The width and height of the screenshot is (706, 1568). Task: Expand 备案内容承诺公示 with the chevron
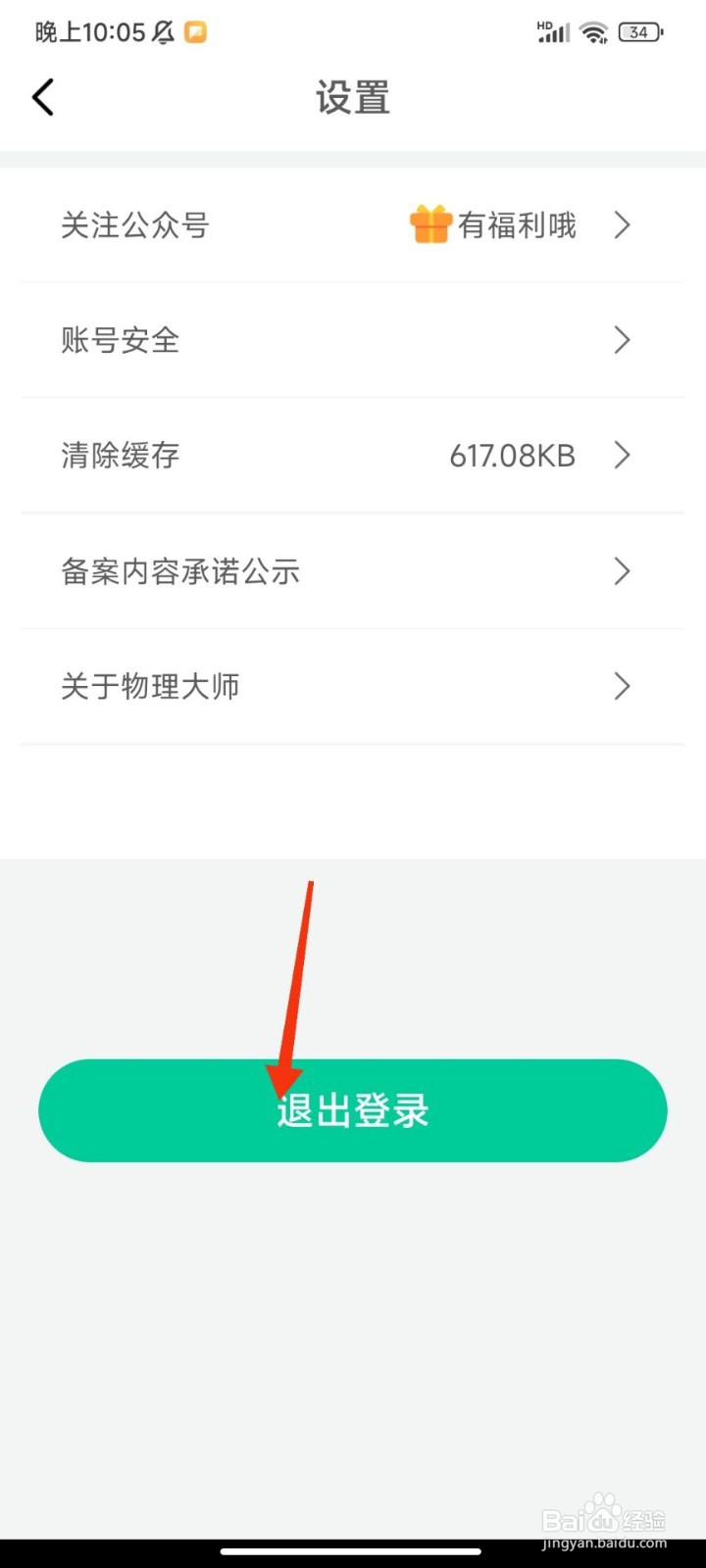[622, 571]
